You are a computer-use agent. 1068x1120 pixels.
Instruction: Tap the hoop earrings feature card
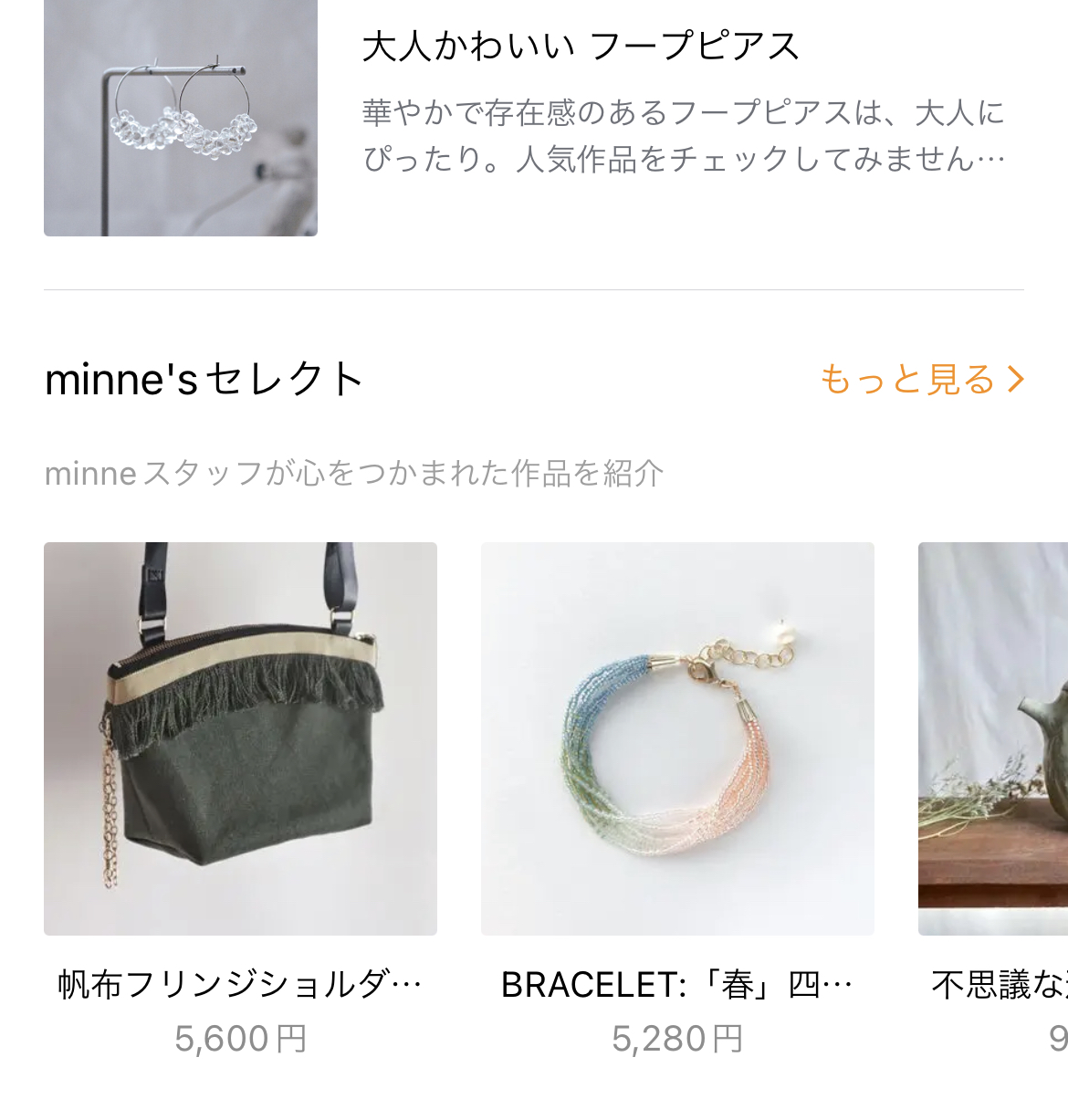[534, 119]
